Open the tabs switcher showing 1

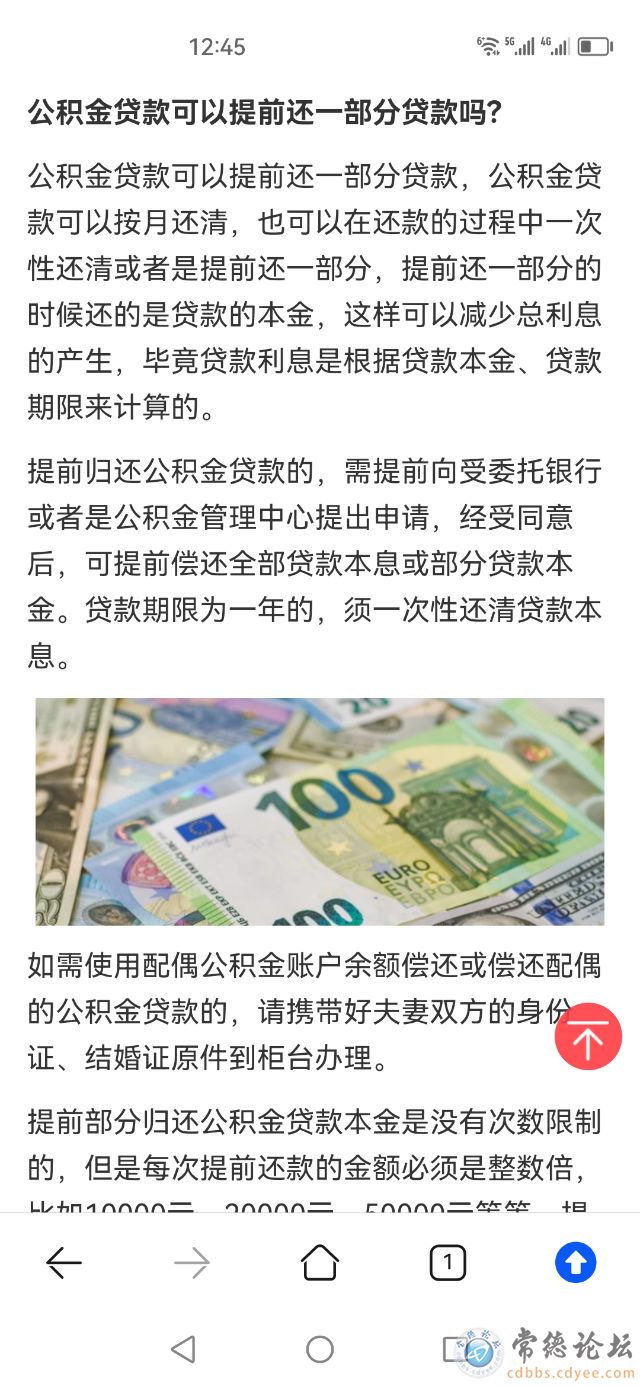point(447,1263)
